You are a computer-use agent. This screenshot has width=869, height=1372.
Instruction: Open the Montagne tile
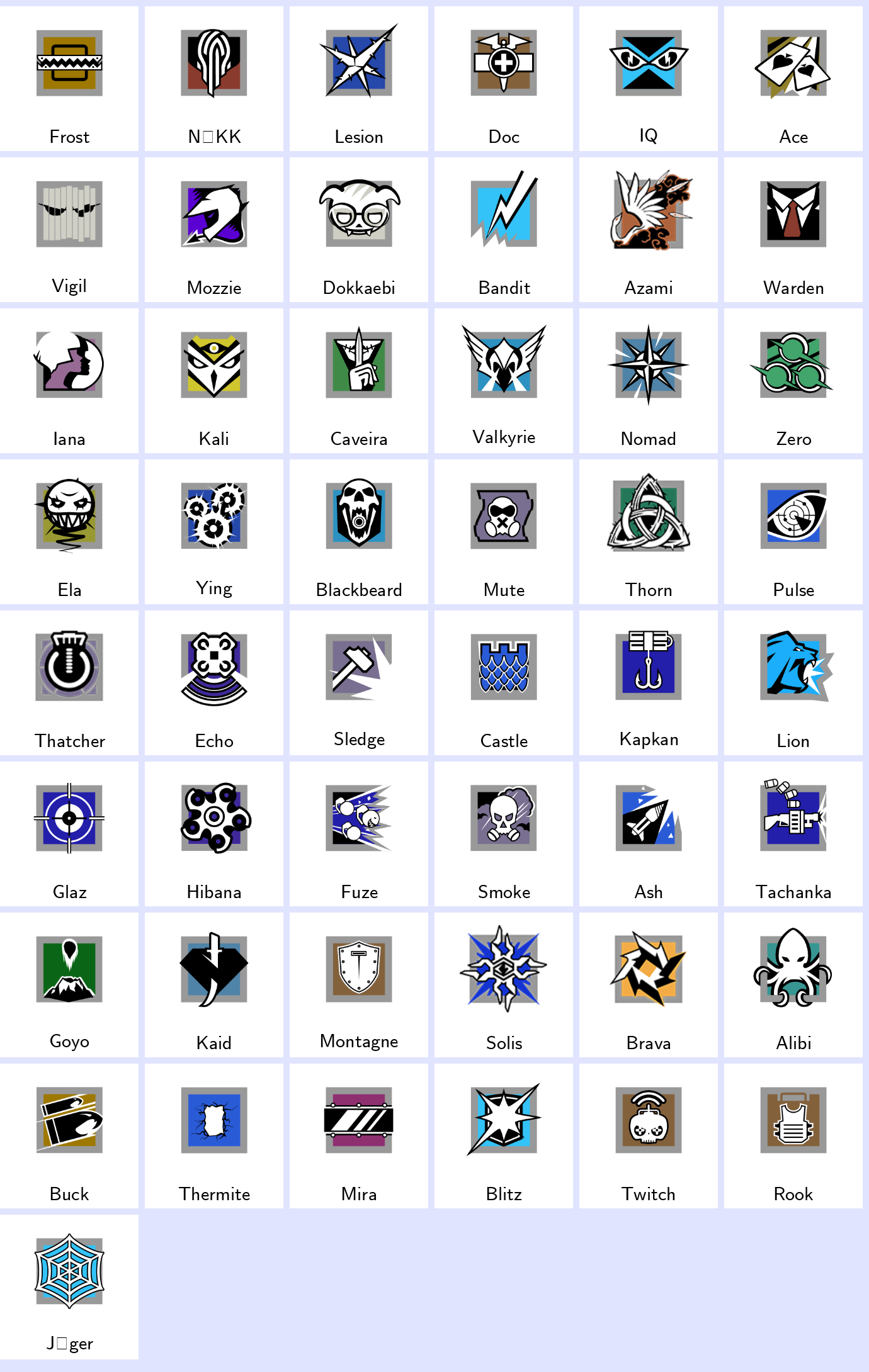pyautogui.click(x=359, y=985)
